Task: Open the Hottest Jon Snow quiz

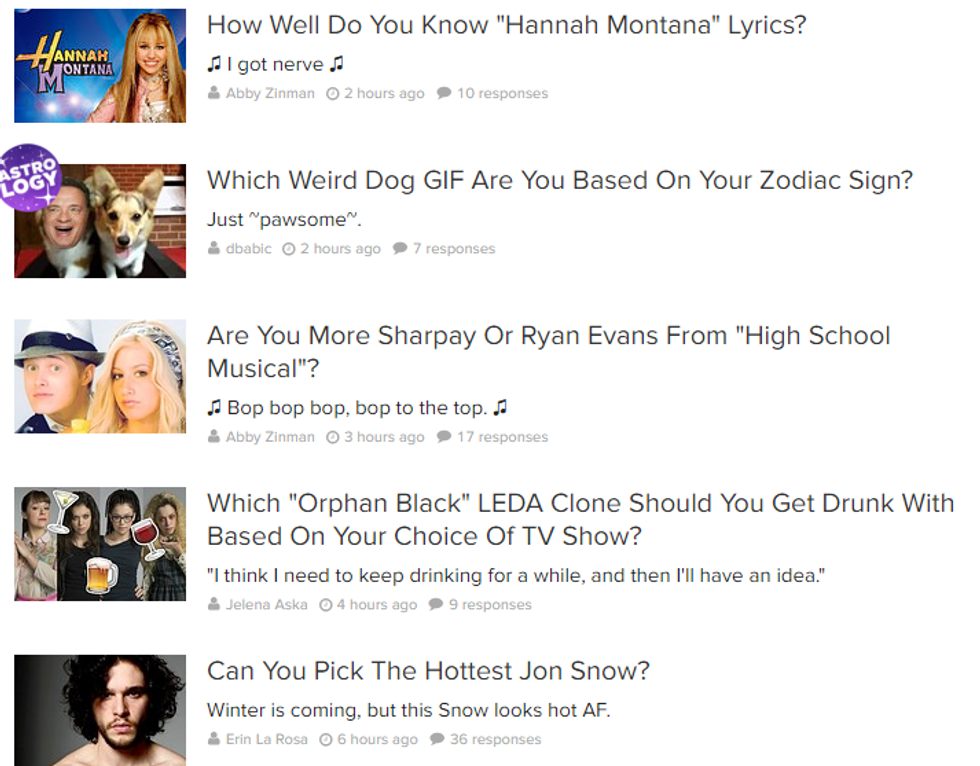Action: (428, 671)
